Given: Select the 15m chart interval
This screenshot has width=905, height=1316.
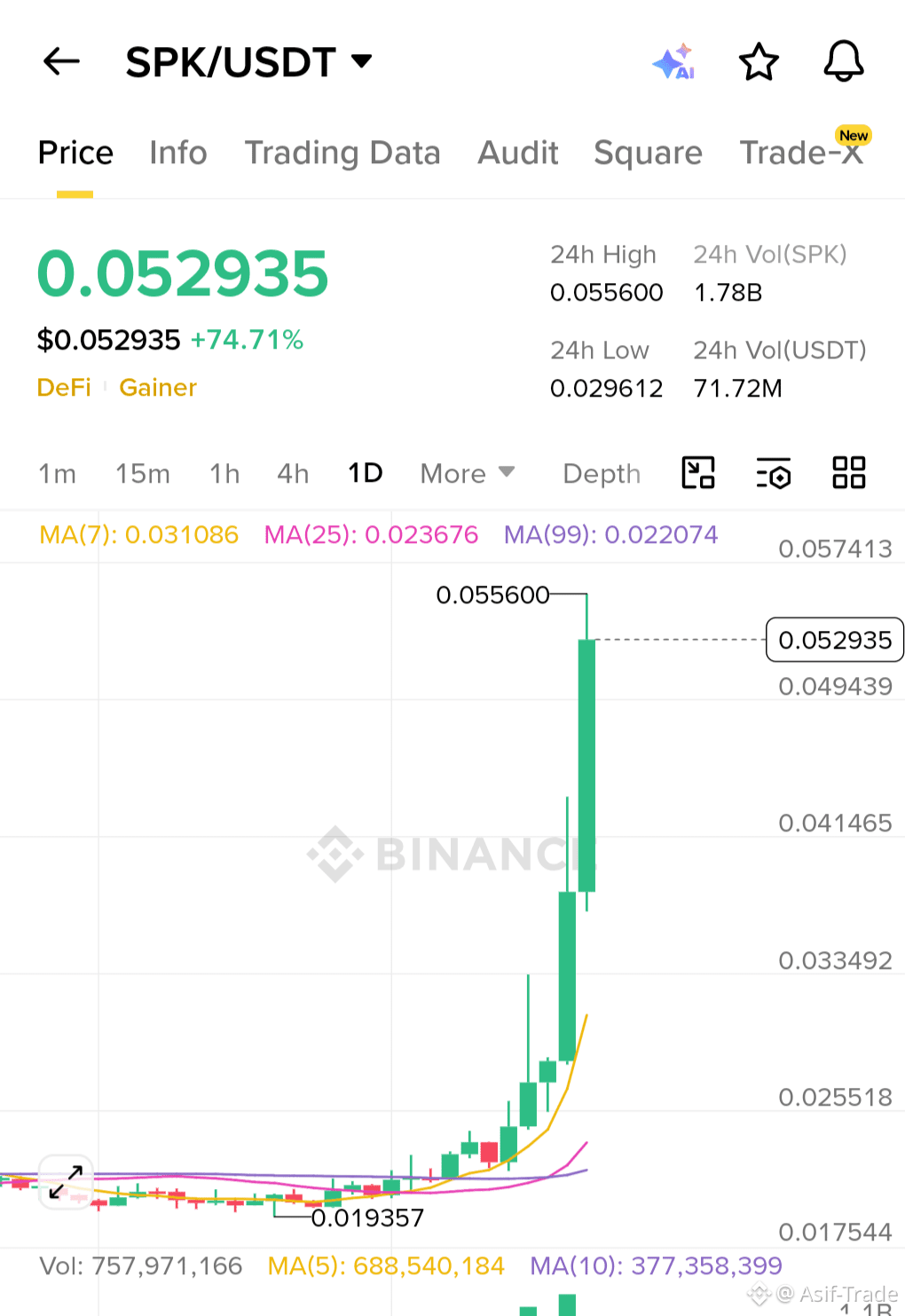Looking at the screenshot, I should coord(143,474).
